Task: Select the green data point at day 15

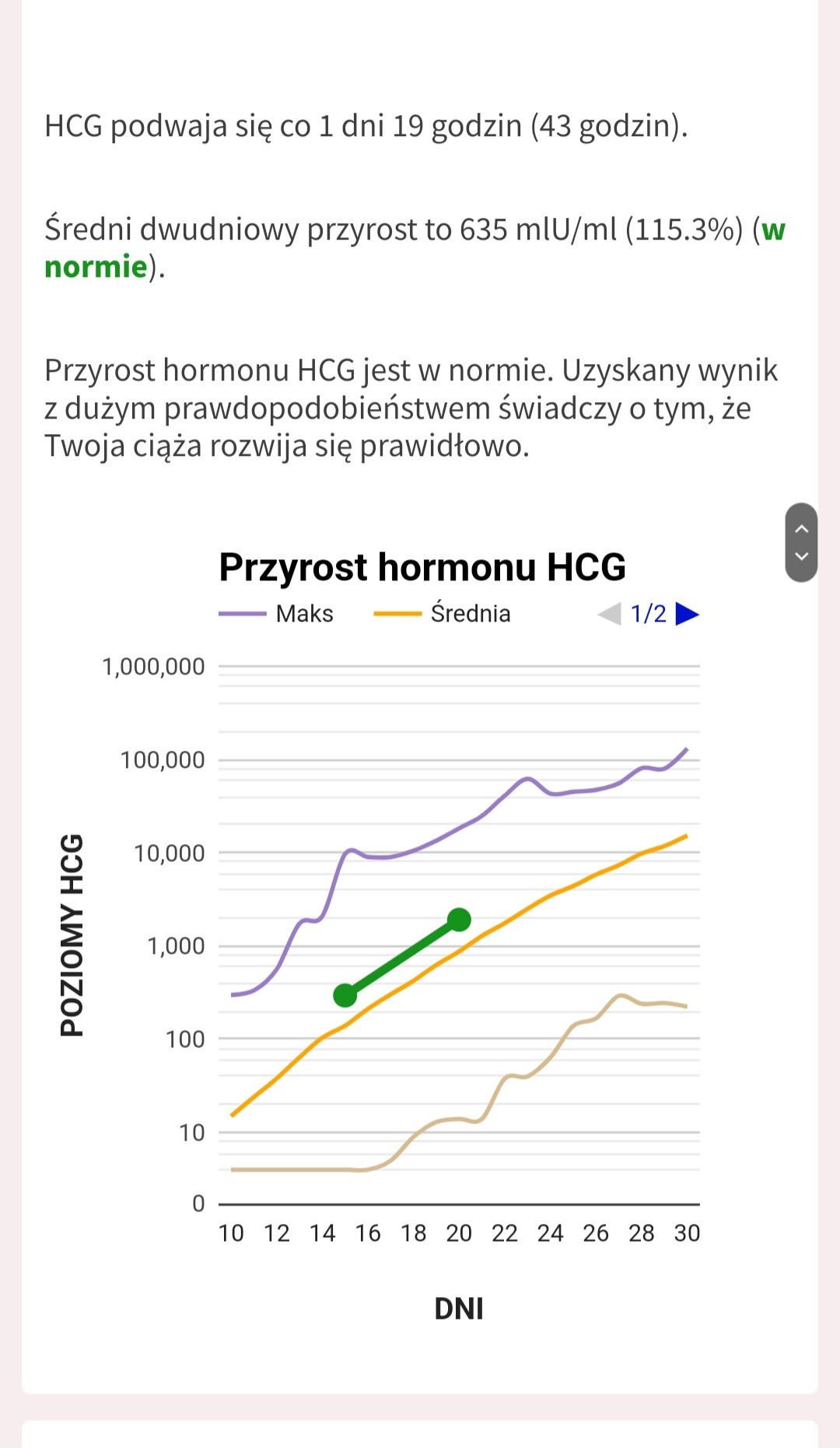Action: 345,995
